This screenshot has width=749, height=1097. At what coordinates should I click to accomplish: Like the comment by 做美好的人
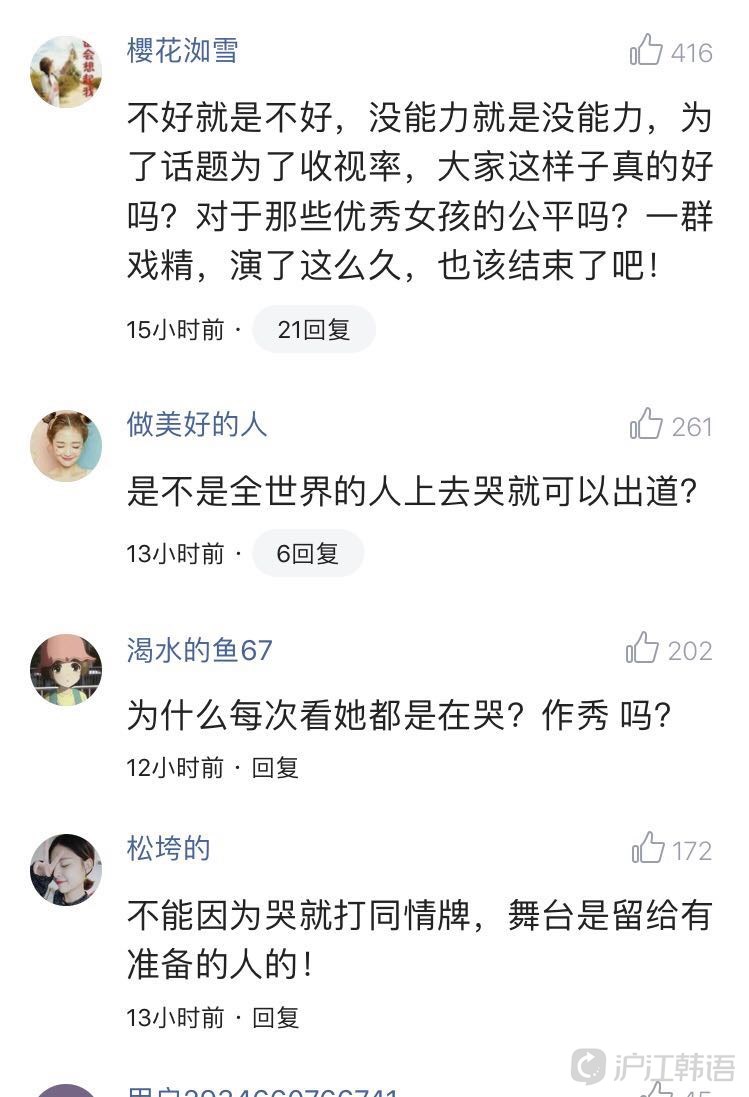[x=647, y=425]
